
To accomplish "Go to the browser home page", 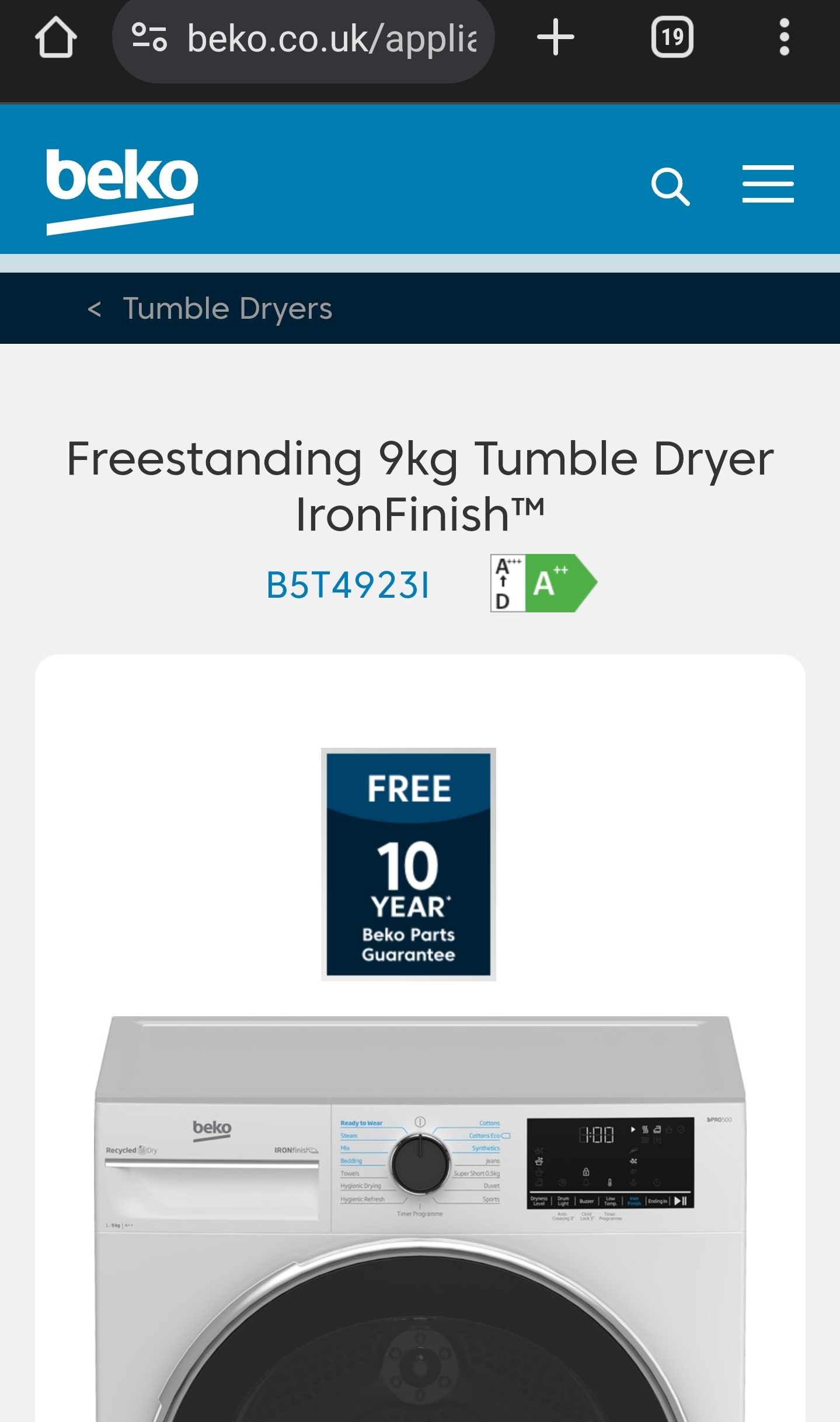I will pos(55,38).
